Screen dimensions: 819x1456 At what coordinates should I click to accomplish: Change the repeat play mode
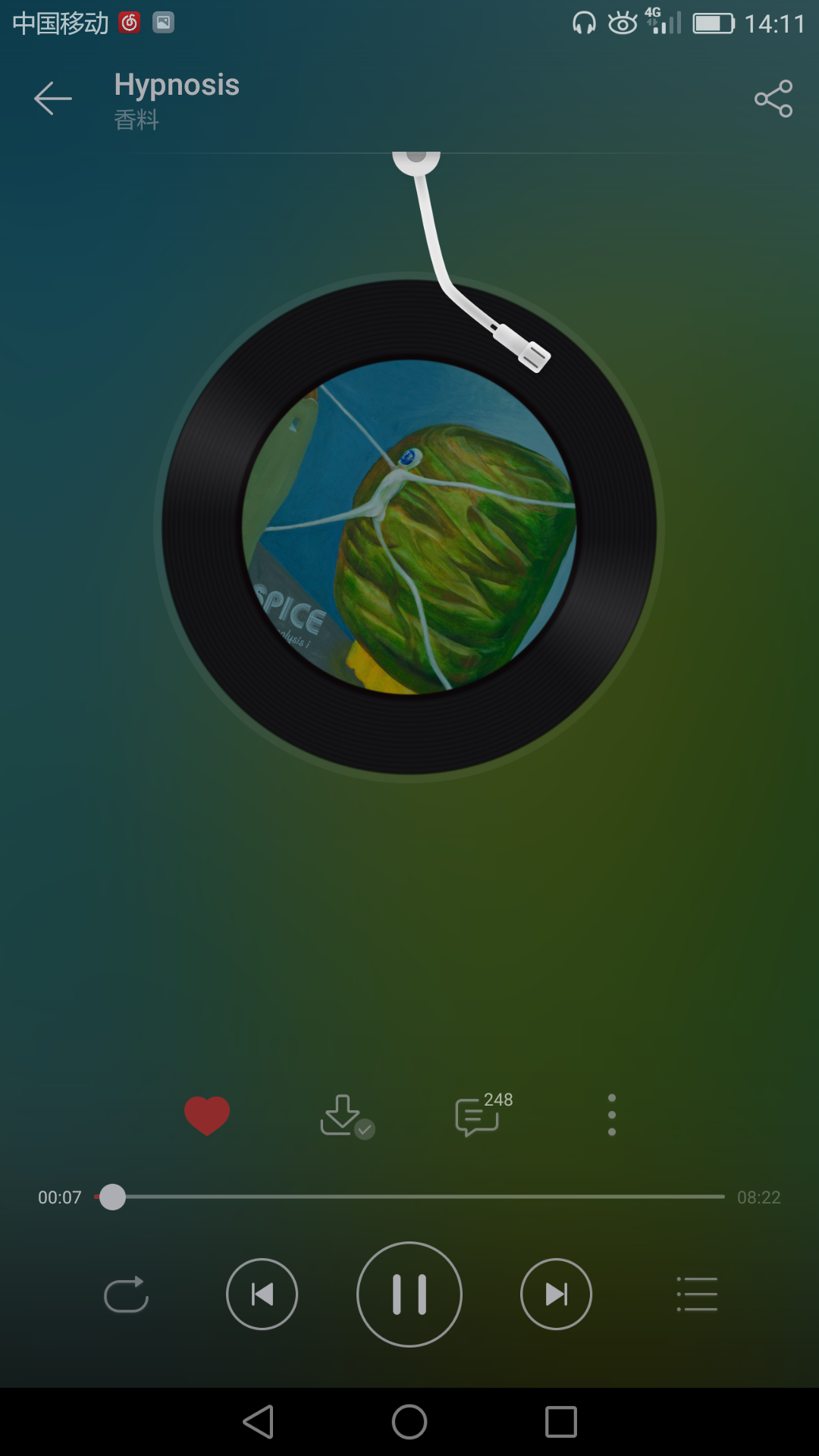pyautogui.click(x=126, y=1294)
